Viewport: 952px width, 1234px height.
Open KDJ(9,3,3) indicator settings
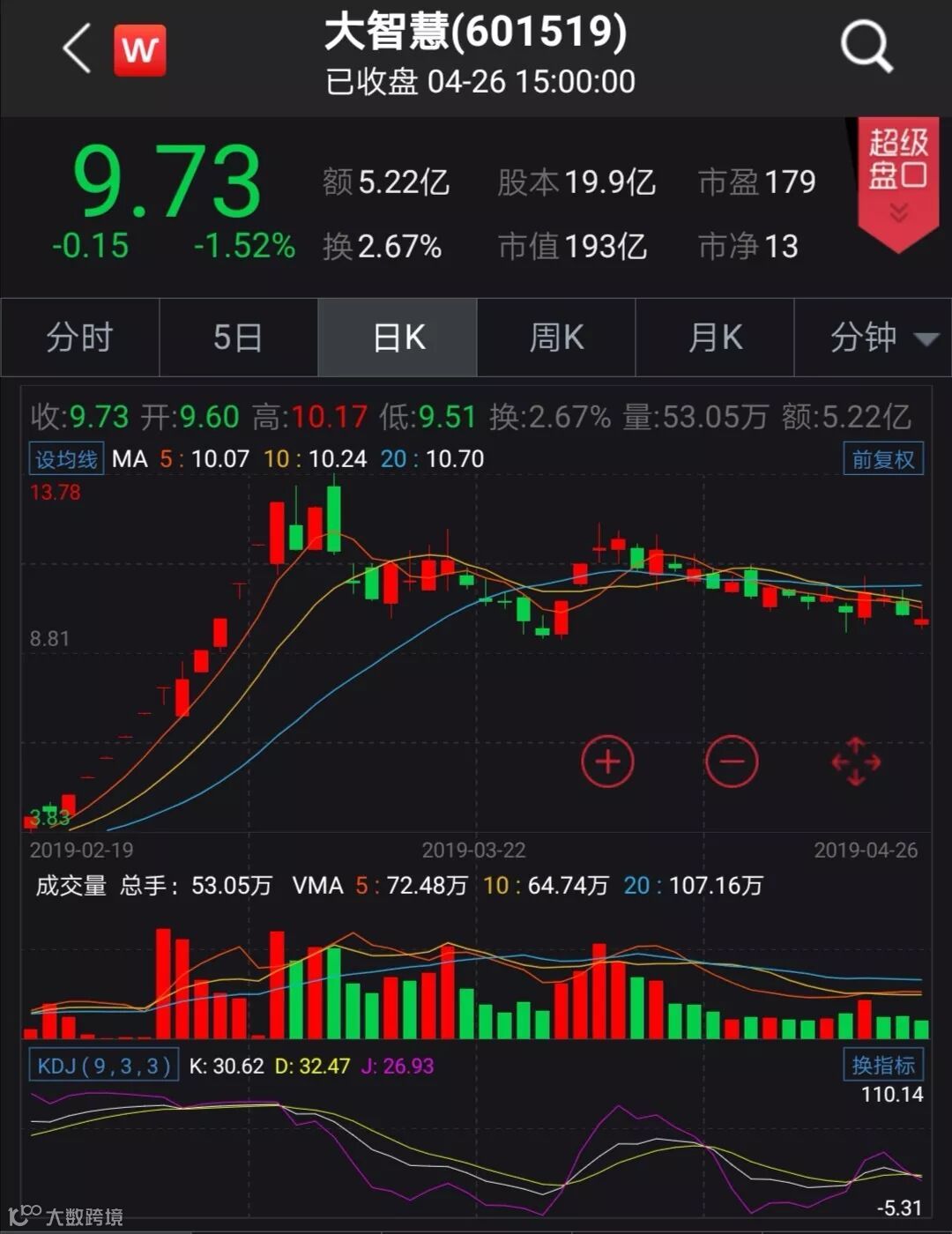click(x=104, y=1066)
